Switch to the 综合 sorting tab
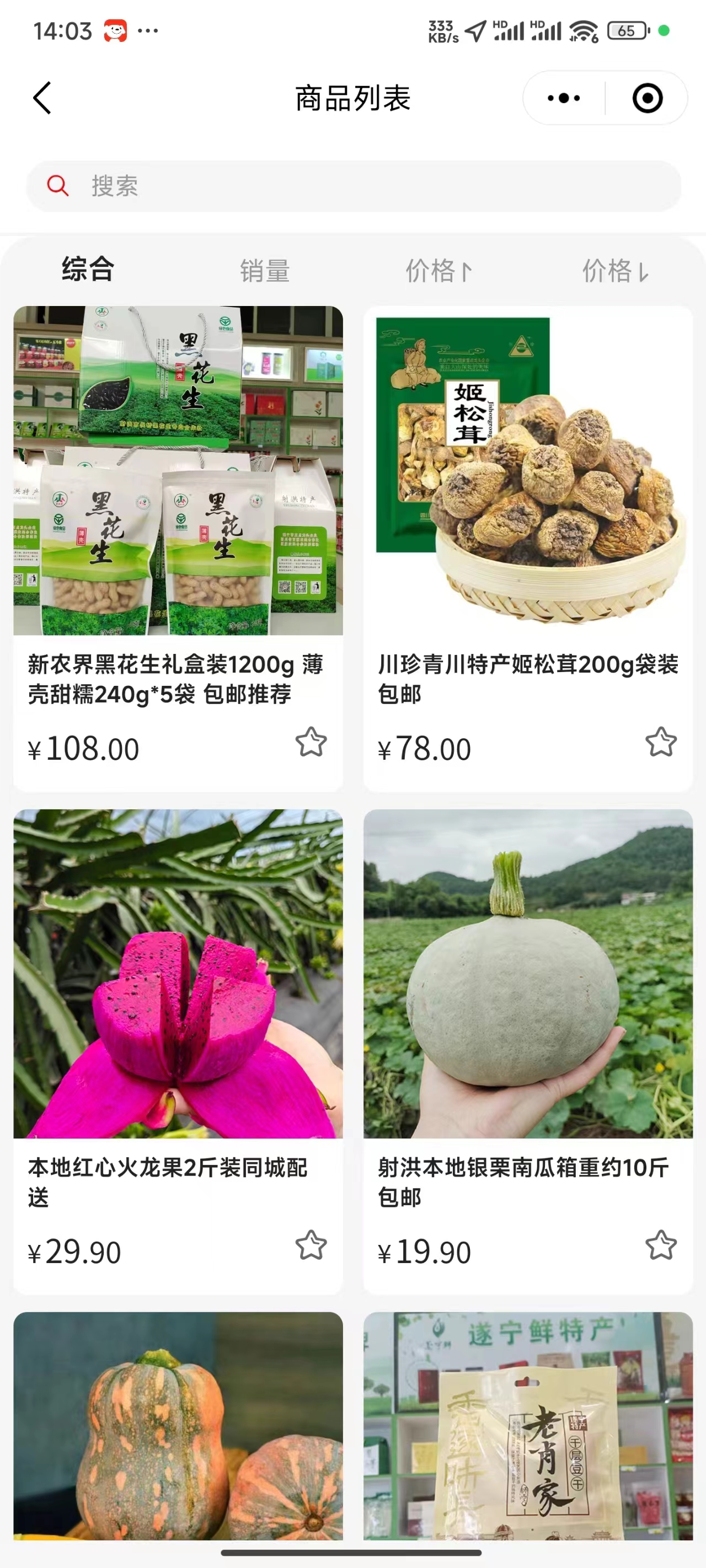Image resolution: width=706 pixels, height=1568 pixels. pyautogui.click(x=88, y=270)
